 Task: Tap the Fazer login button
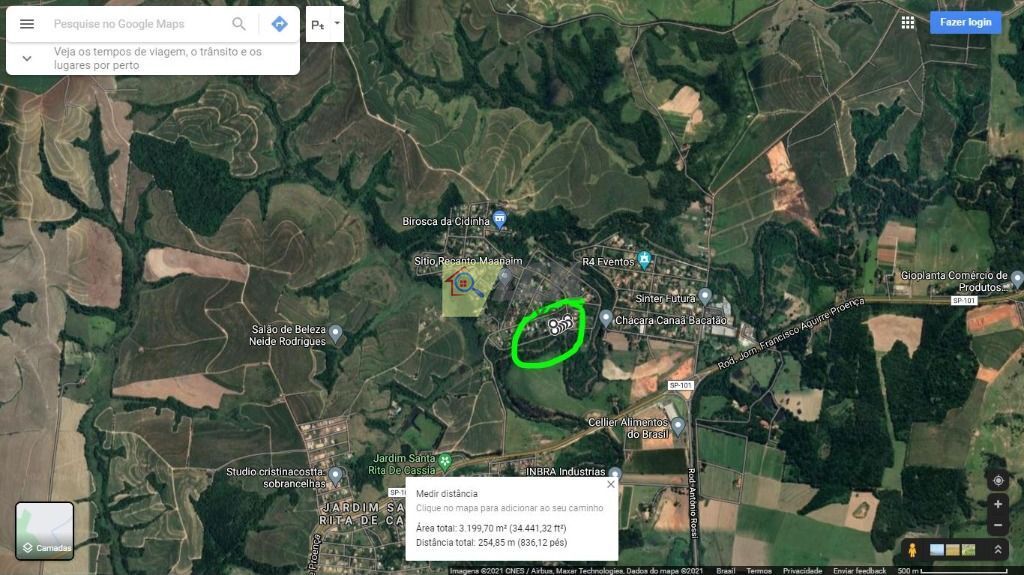[x=965, y=22]
